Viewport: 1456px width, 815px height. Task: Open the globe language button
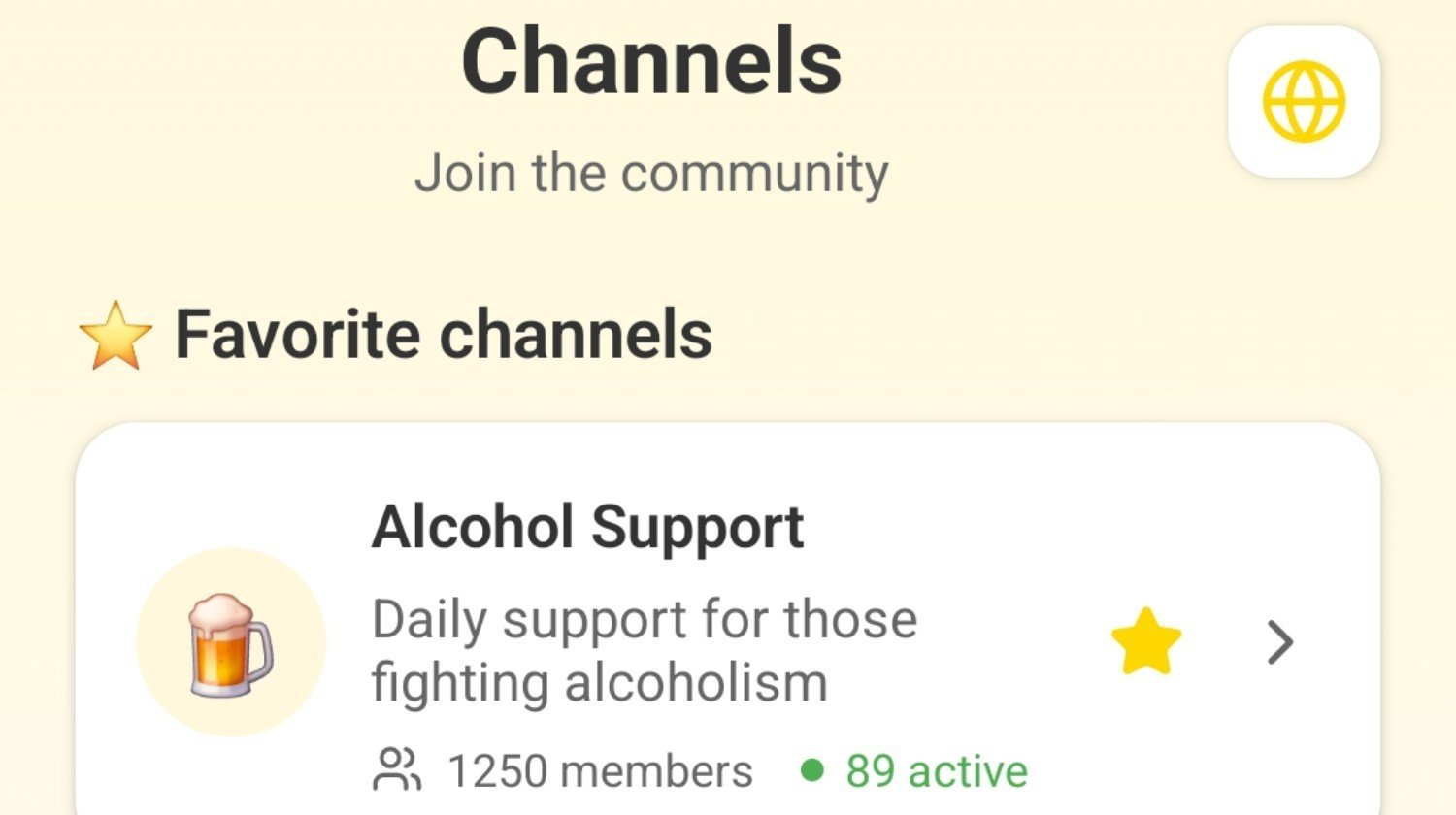click(x=1304, y=102)
